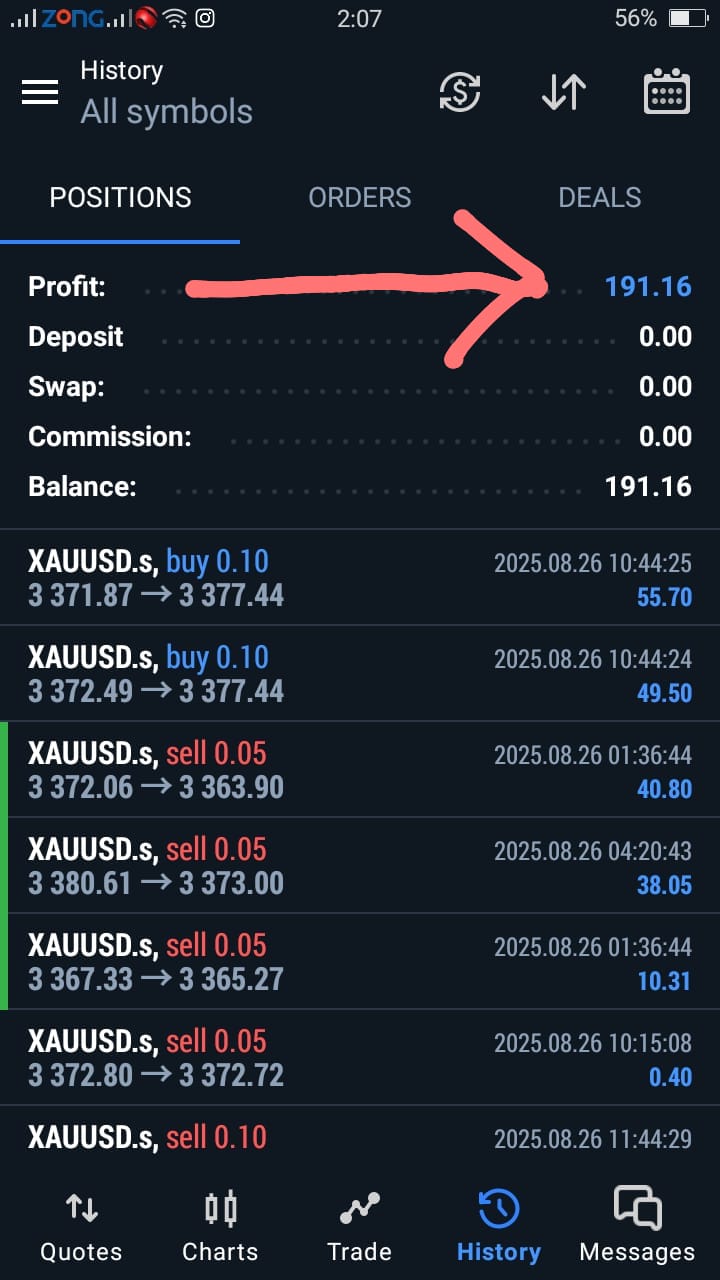Open the buy position with 55.70 profit
Image resolution: width=720 pixels, height=1280 pixels.
click(360, 578)
